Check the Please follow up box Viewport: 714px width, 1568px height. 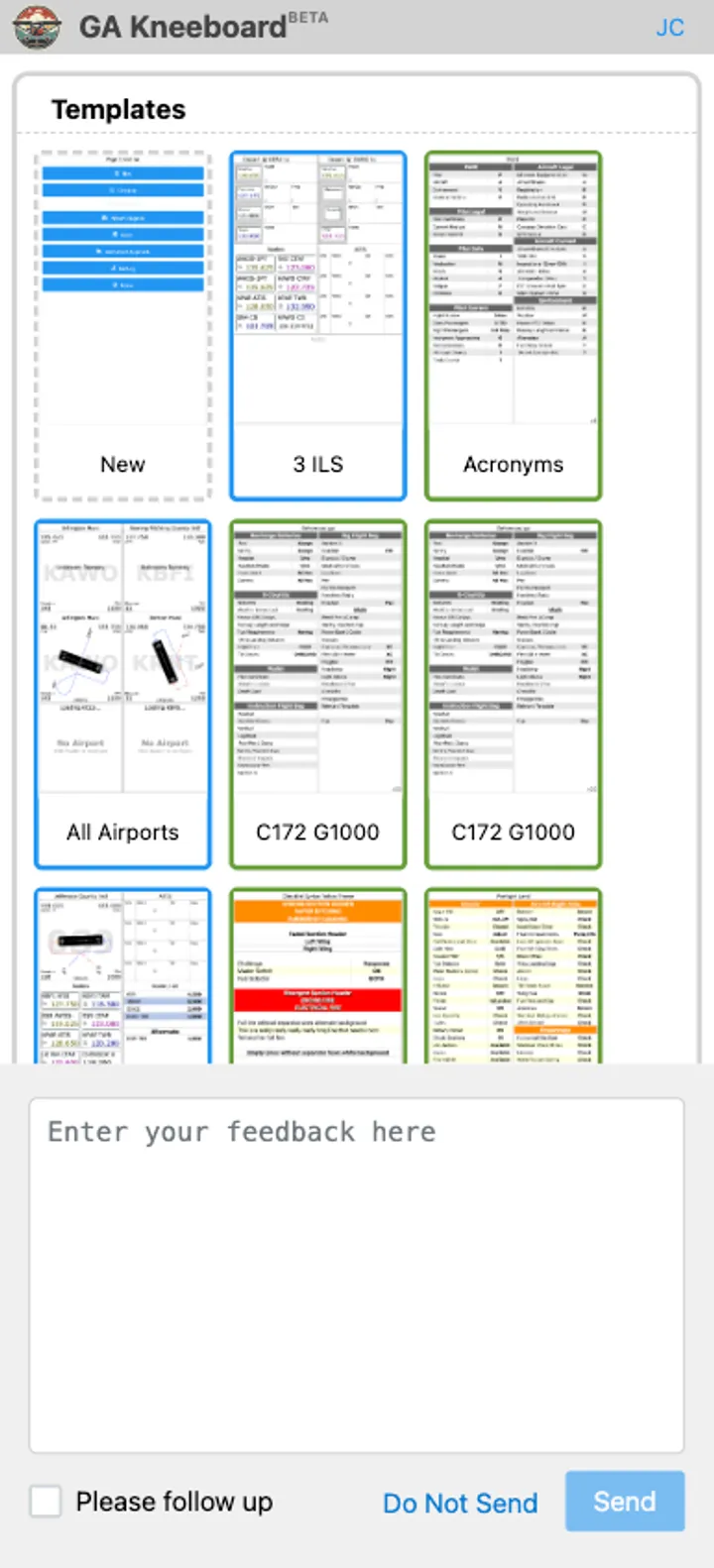pyautogui.click(x=46, y=1501)
